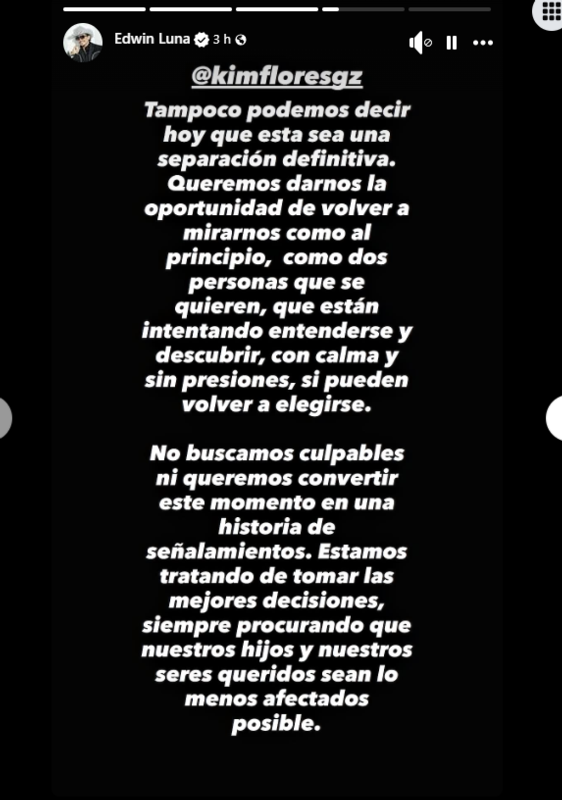Open the Edwin Luna profile name

(x=152, y=39)
